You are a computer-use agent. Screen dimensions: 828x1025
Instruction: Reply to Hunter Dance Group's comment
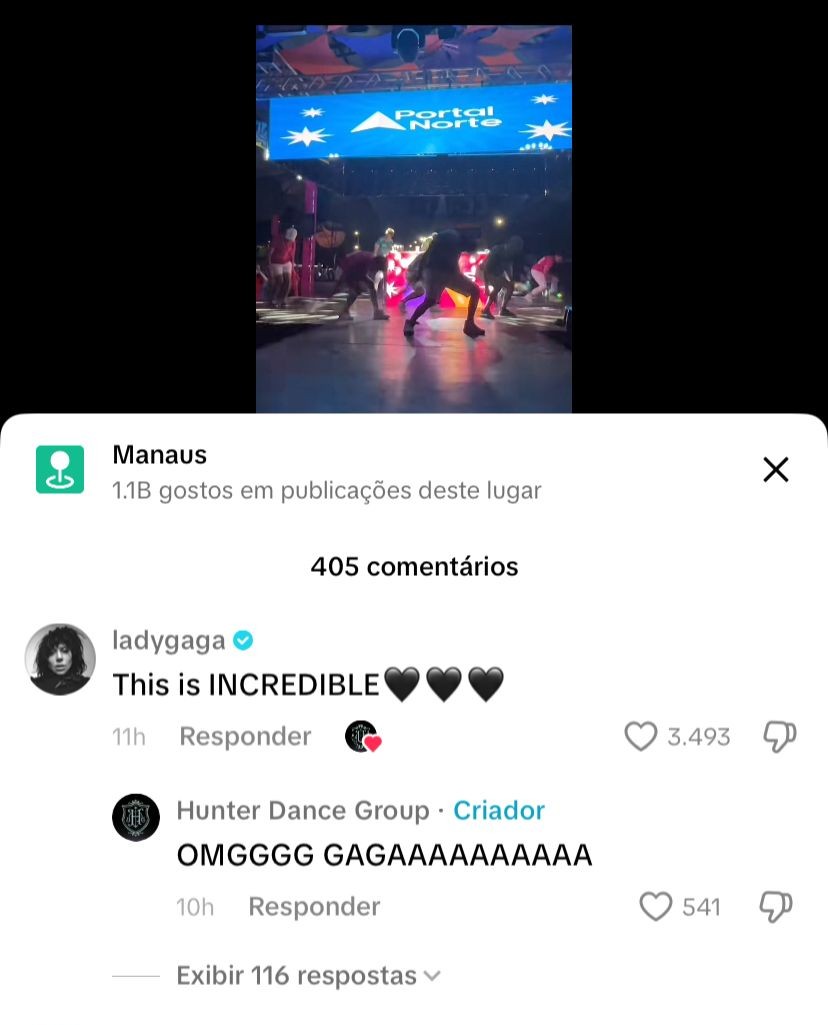[314, 907]
